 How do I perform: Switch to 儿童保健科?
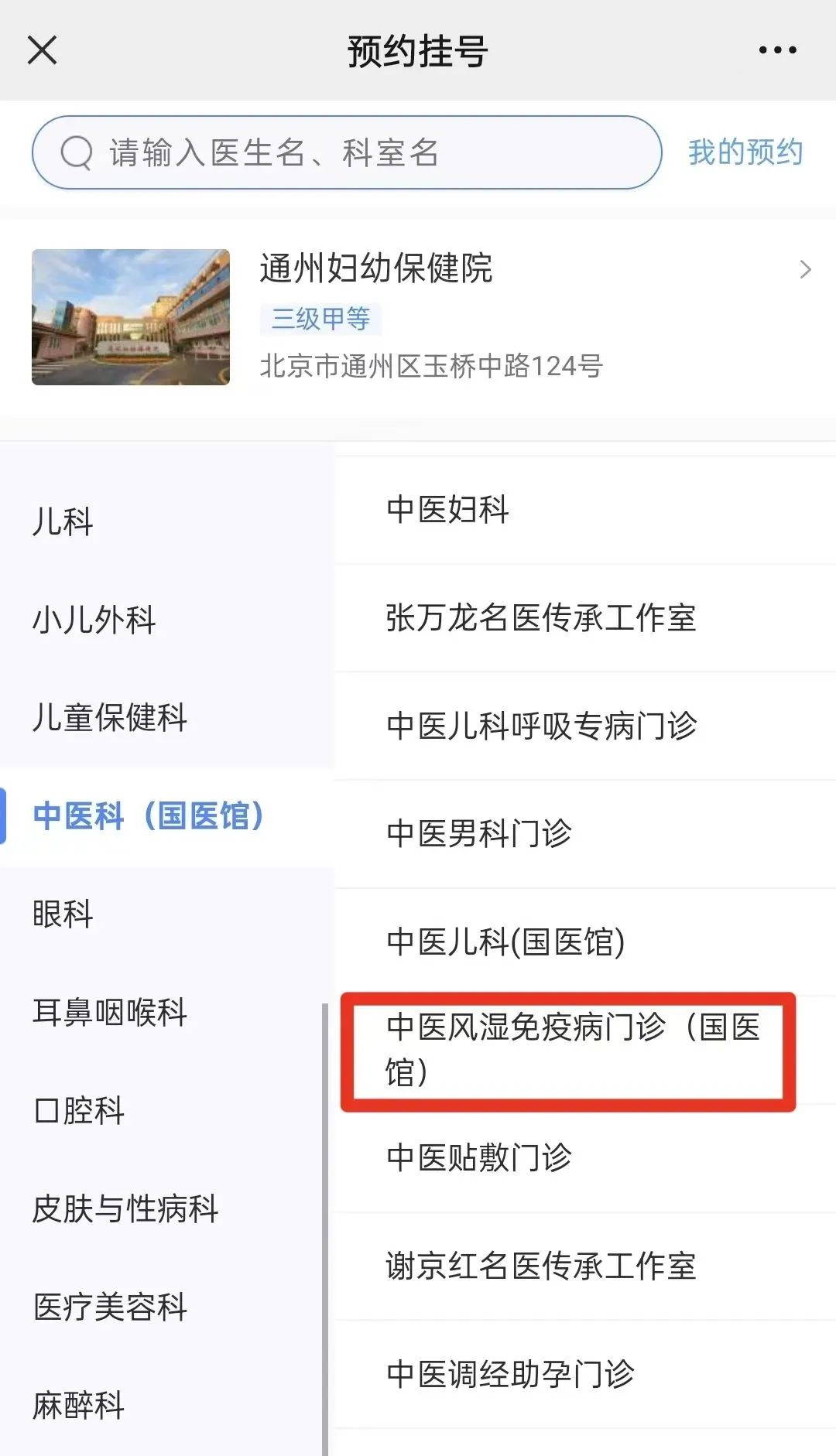pos(110,718)
